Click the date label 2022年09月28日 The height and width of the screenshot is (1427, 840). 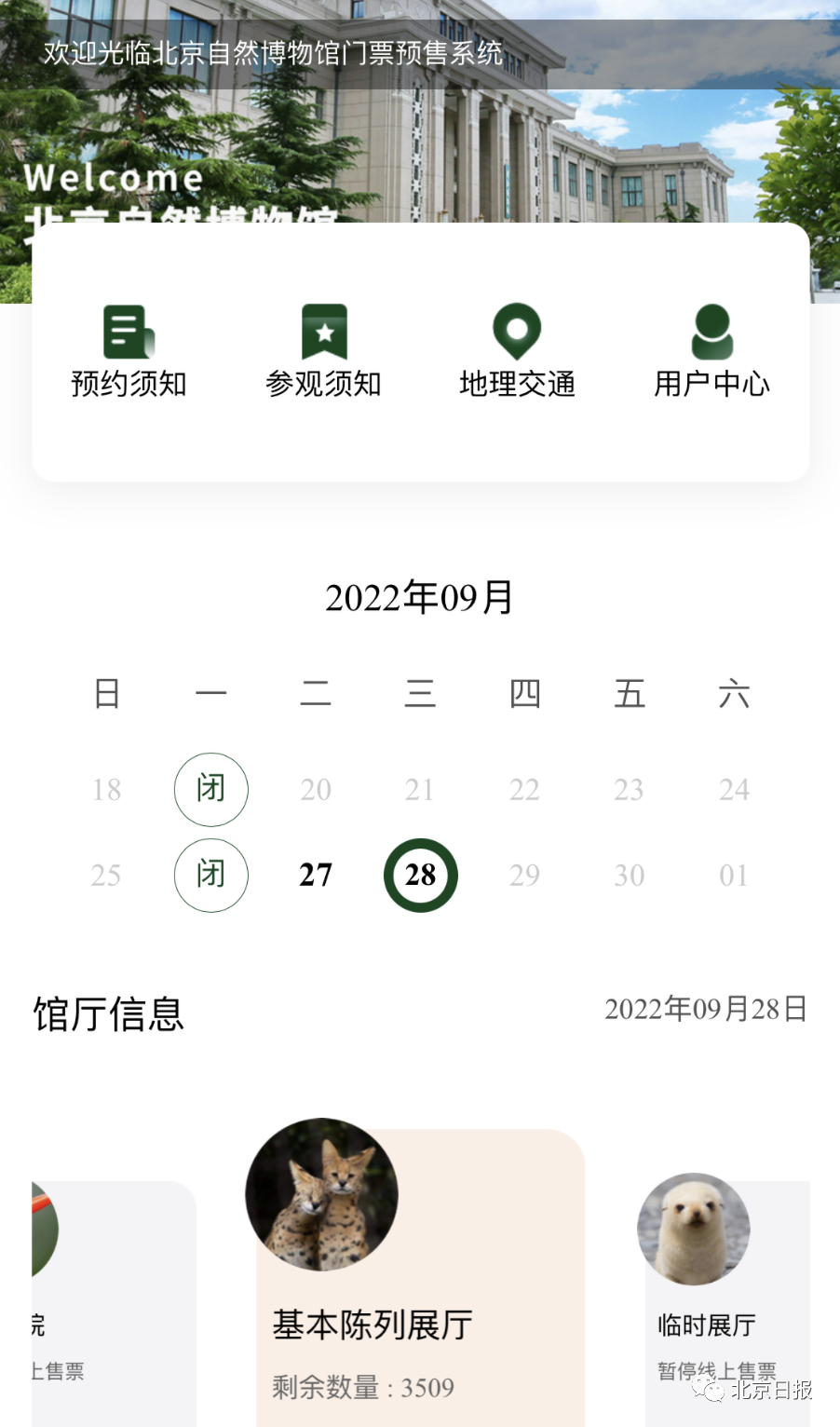pyautogui.click(x=707, y=1009)
